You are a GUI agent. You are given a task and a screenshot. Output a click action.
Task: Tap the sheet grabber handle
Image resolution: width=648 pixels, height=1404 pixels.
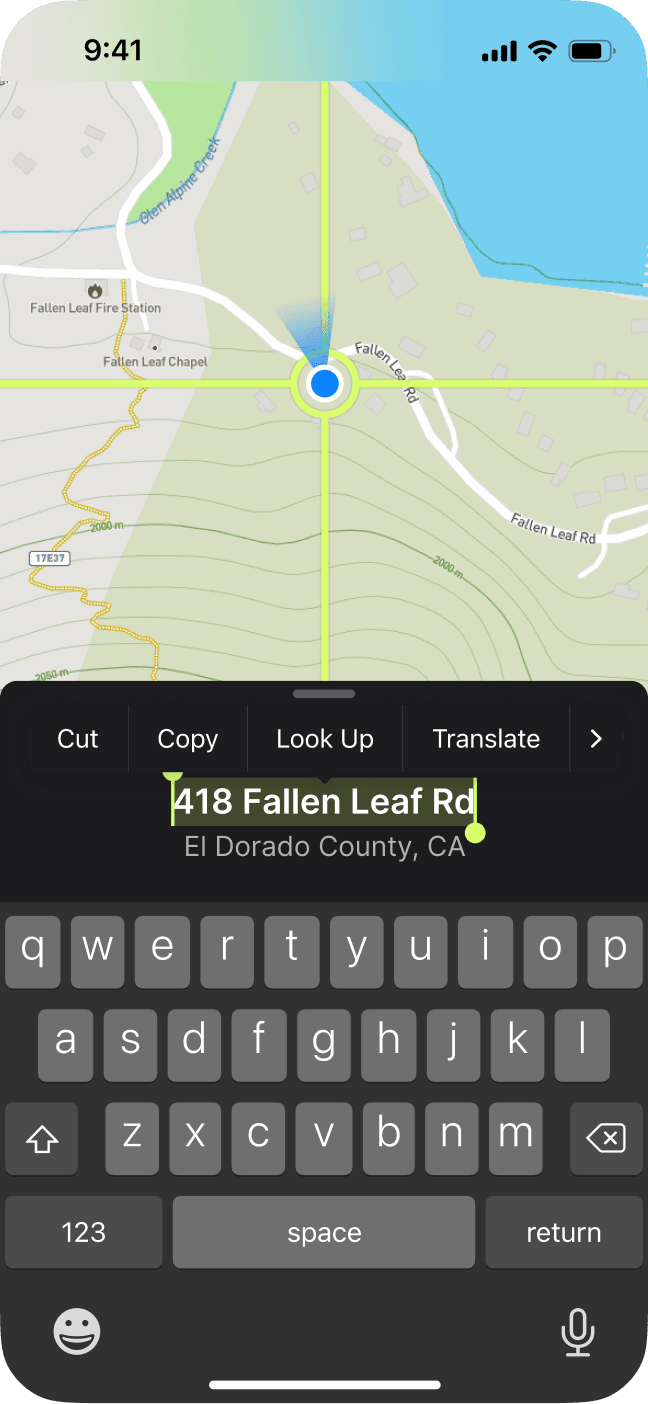click(x=324, y=693)
